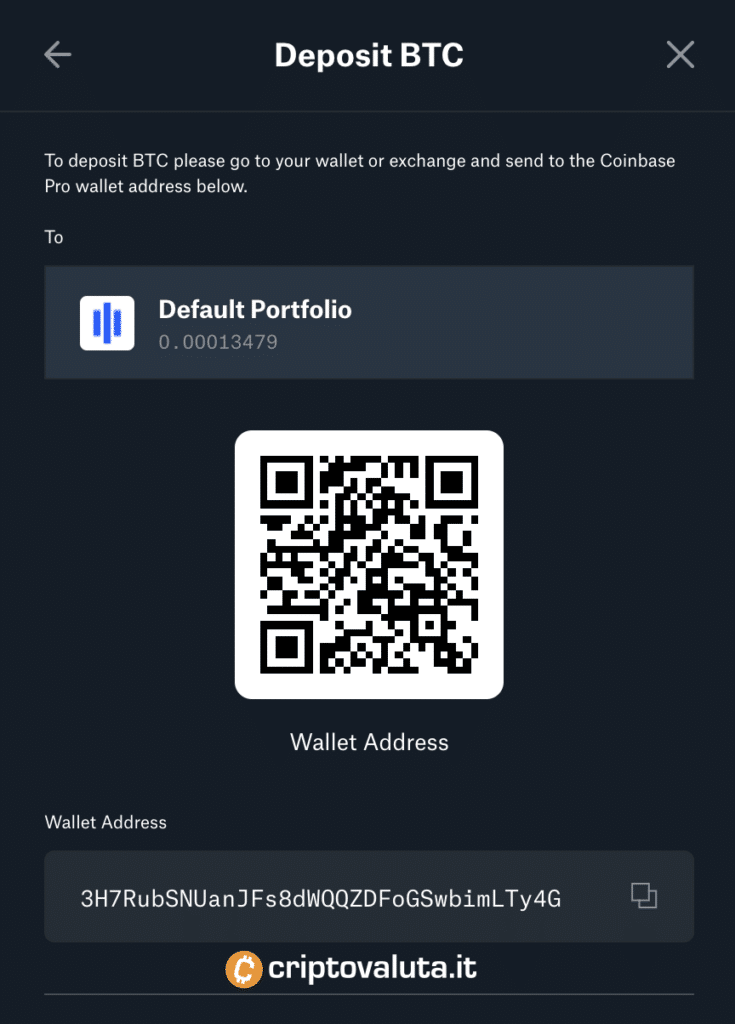Copy the wallet address
This screenshot has width=735, height=1024.
644,896
